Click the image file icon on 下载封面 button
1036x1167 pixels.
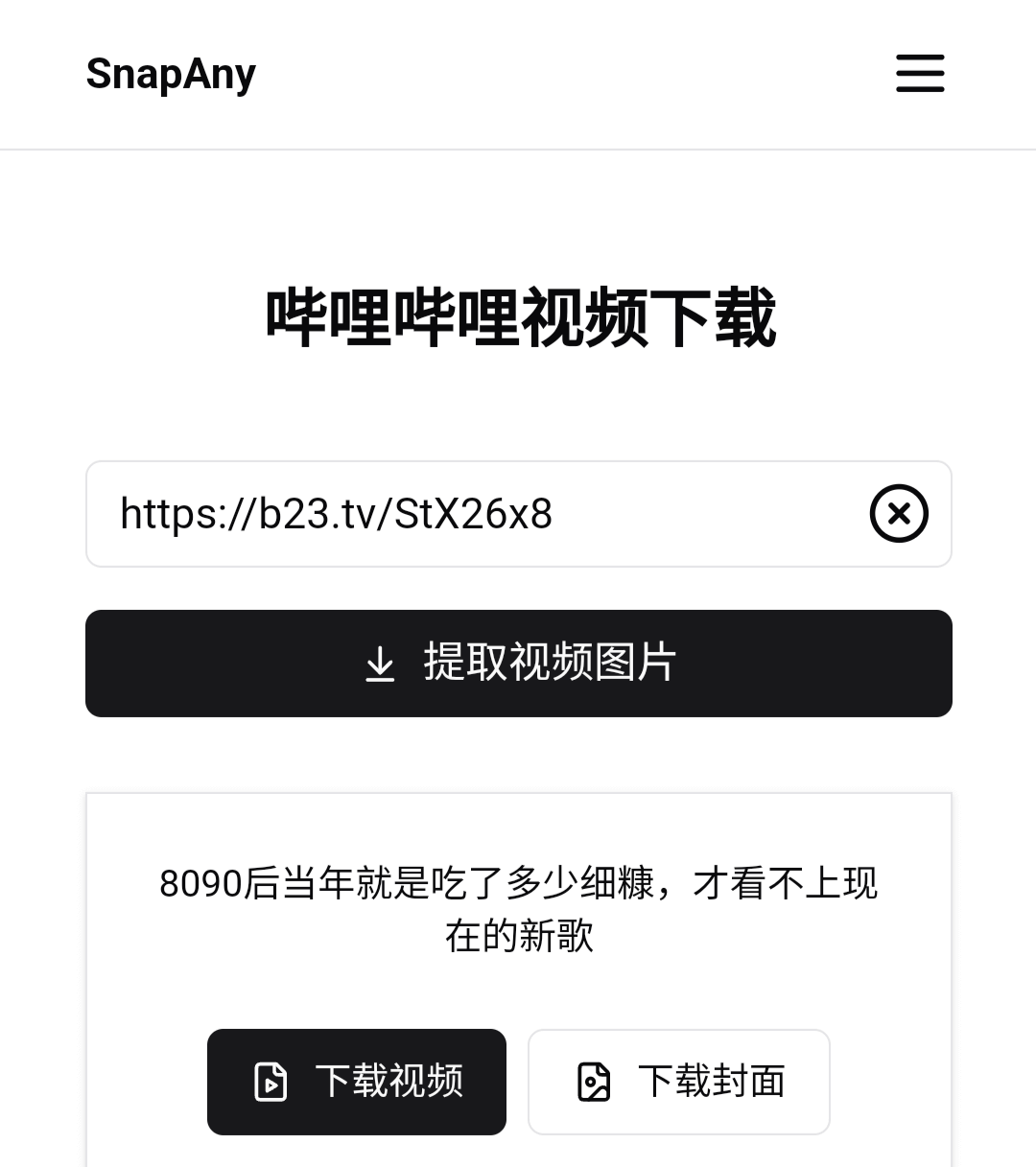coord(595,1082)
